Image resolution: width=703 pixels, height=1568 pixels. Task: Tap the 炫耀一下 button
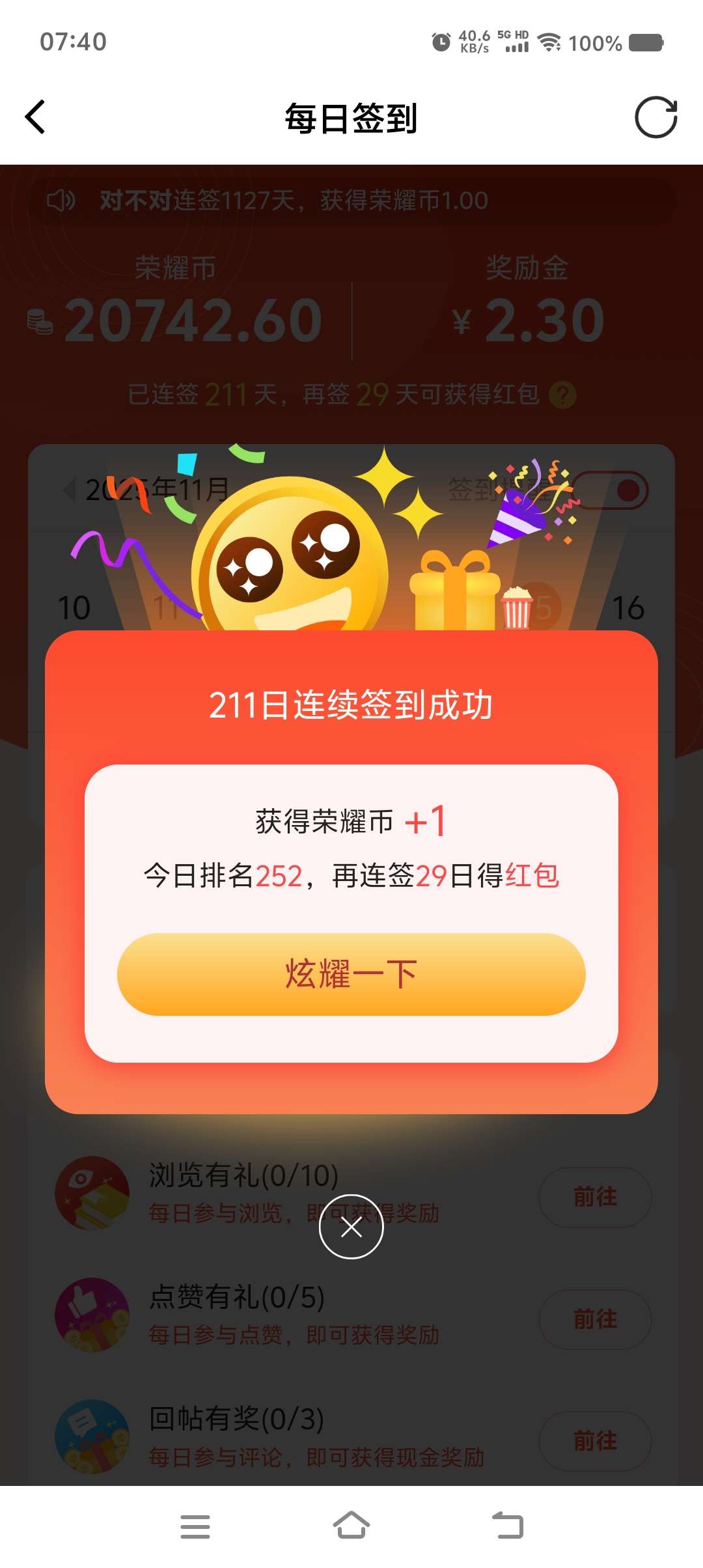351,974
